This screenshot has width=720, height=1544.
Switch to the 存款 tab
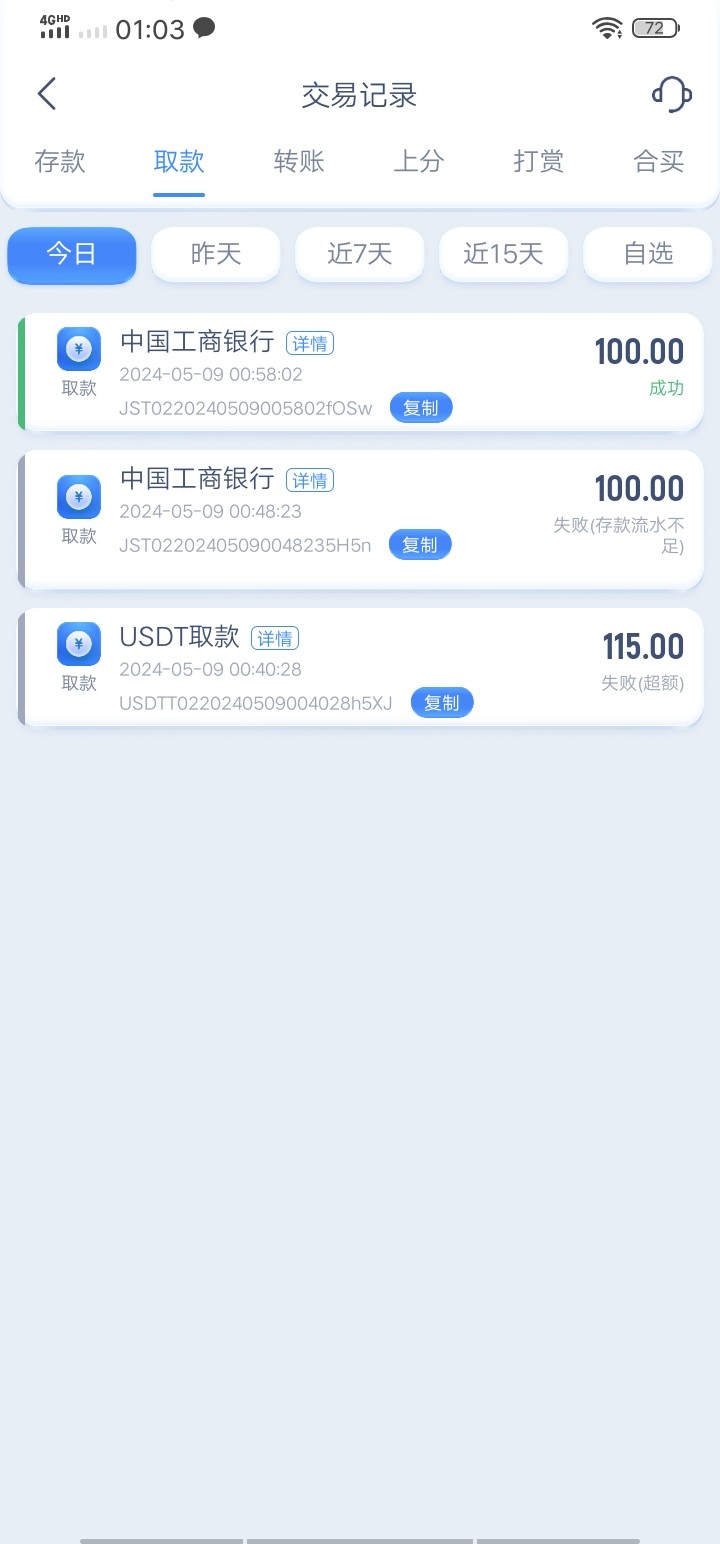coord(60,161)
